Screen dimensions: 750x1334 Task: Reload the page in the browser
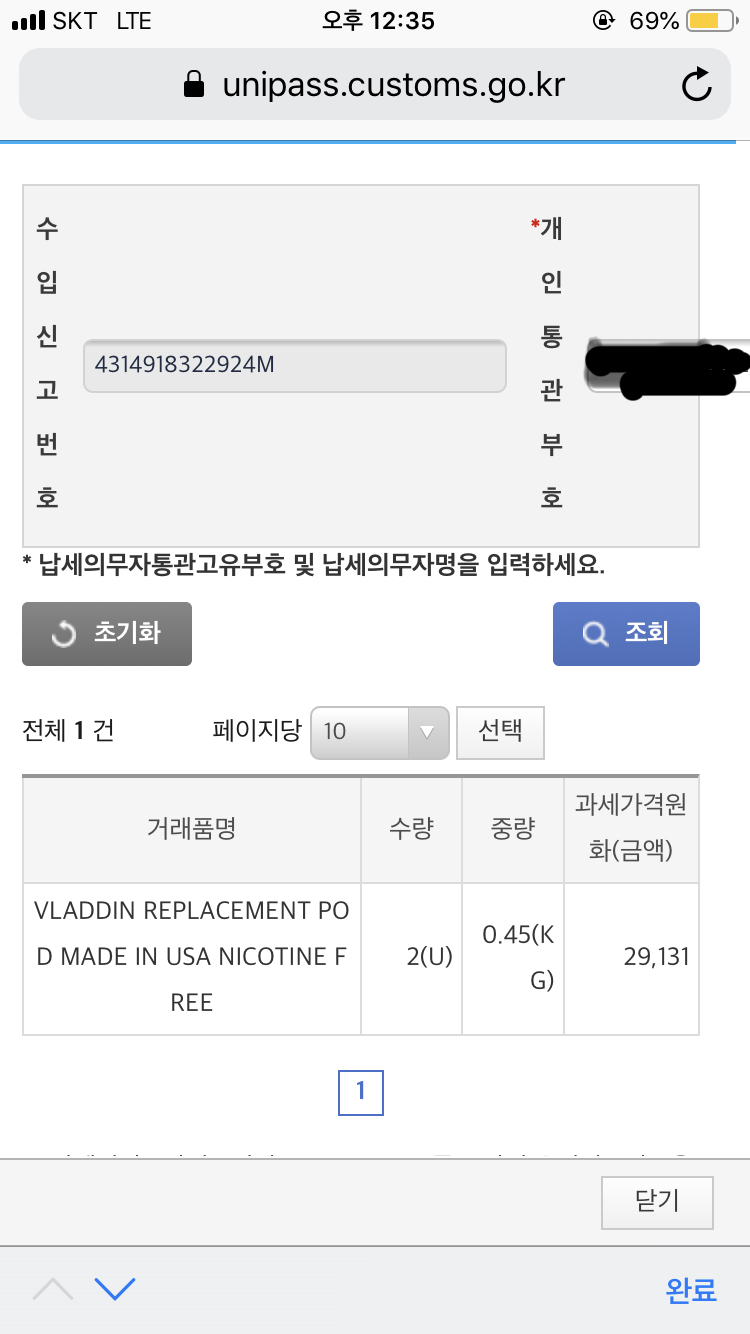(x=696, y=85)
